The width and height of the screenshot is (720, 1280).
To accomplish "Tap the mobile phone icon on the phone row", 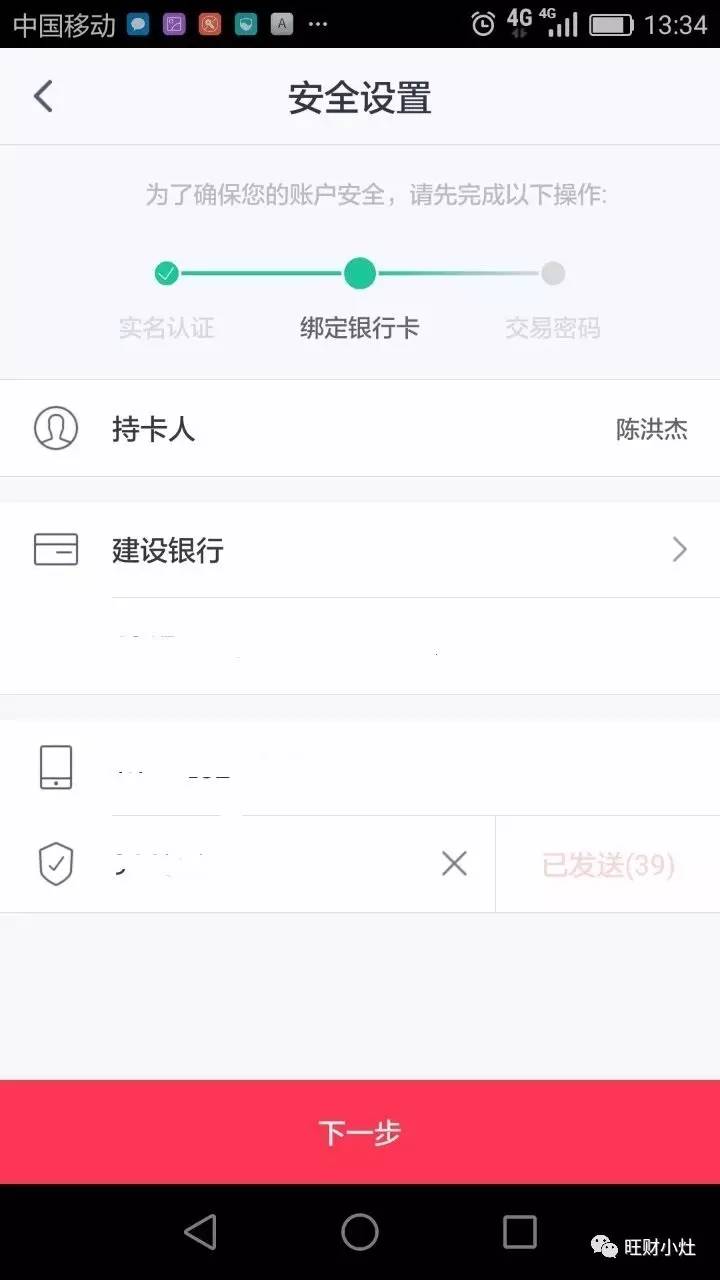I will 57,767.
